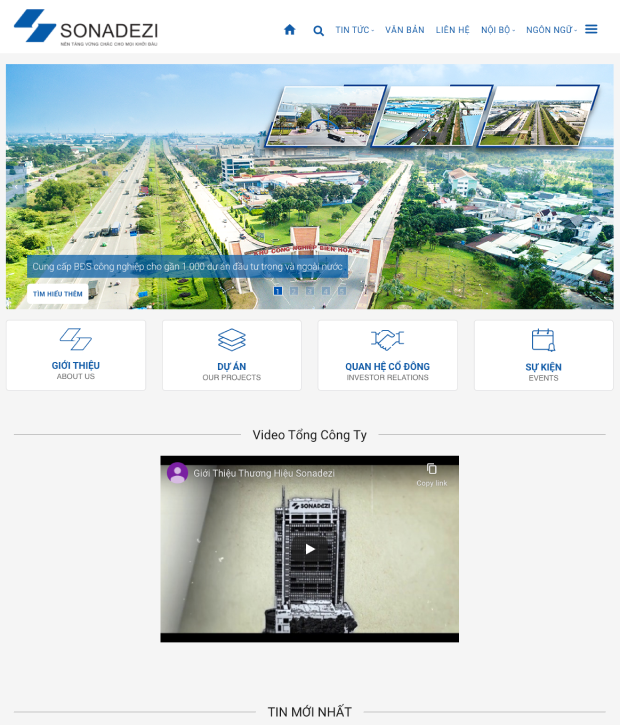Image resolution: width=620 pixels, height=725 pixels.
Task: Open the VĂN BẢN page
Action: (405, 30)
